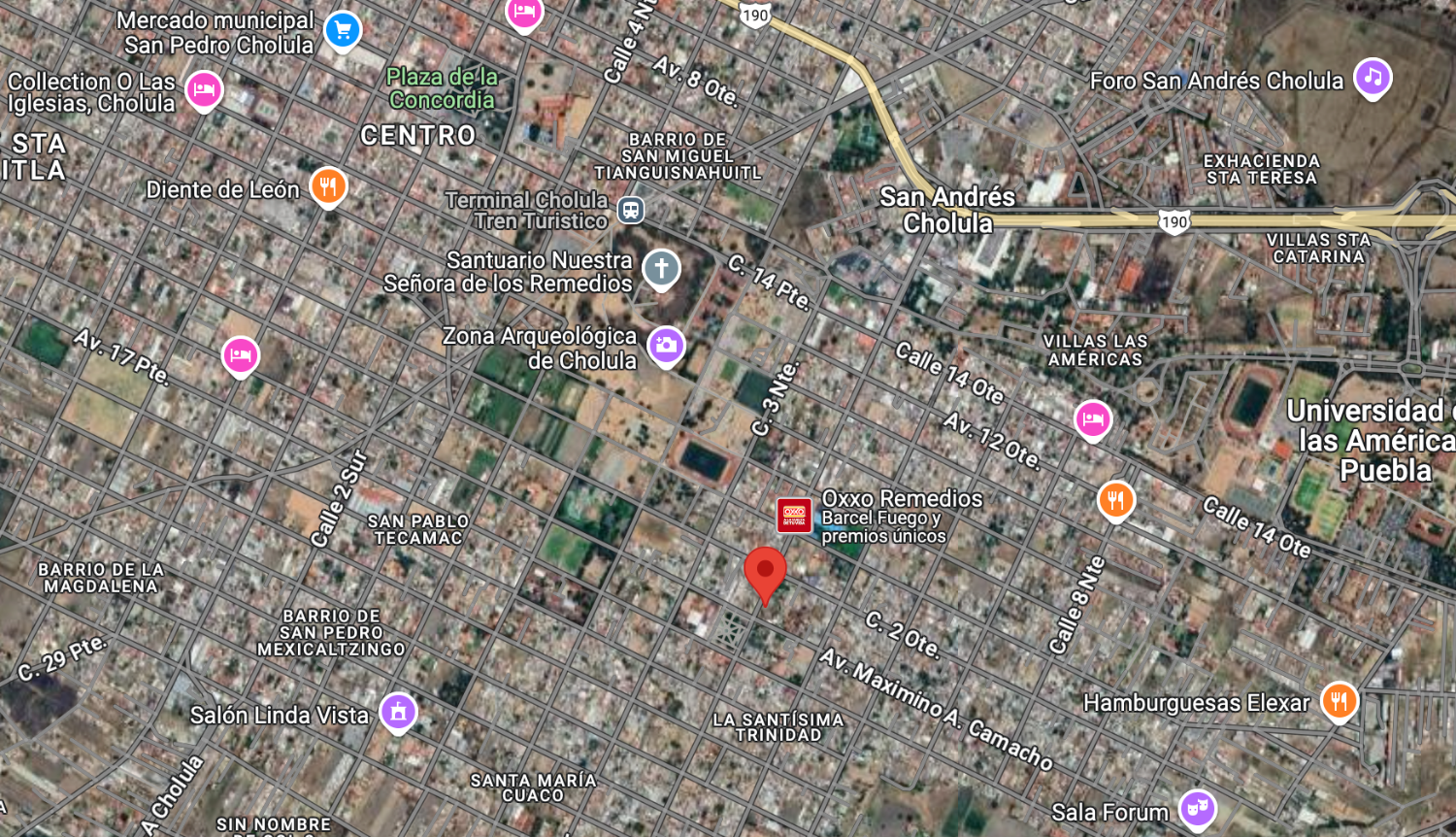The image size is (1456, 837).
Task: Open the Diente de León restaurant marker
Action: [x=328, y=186]
